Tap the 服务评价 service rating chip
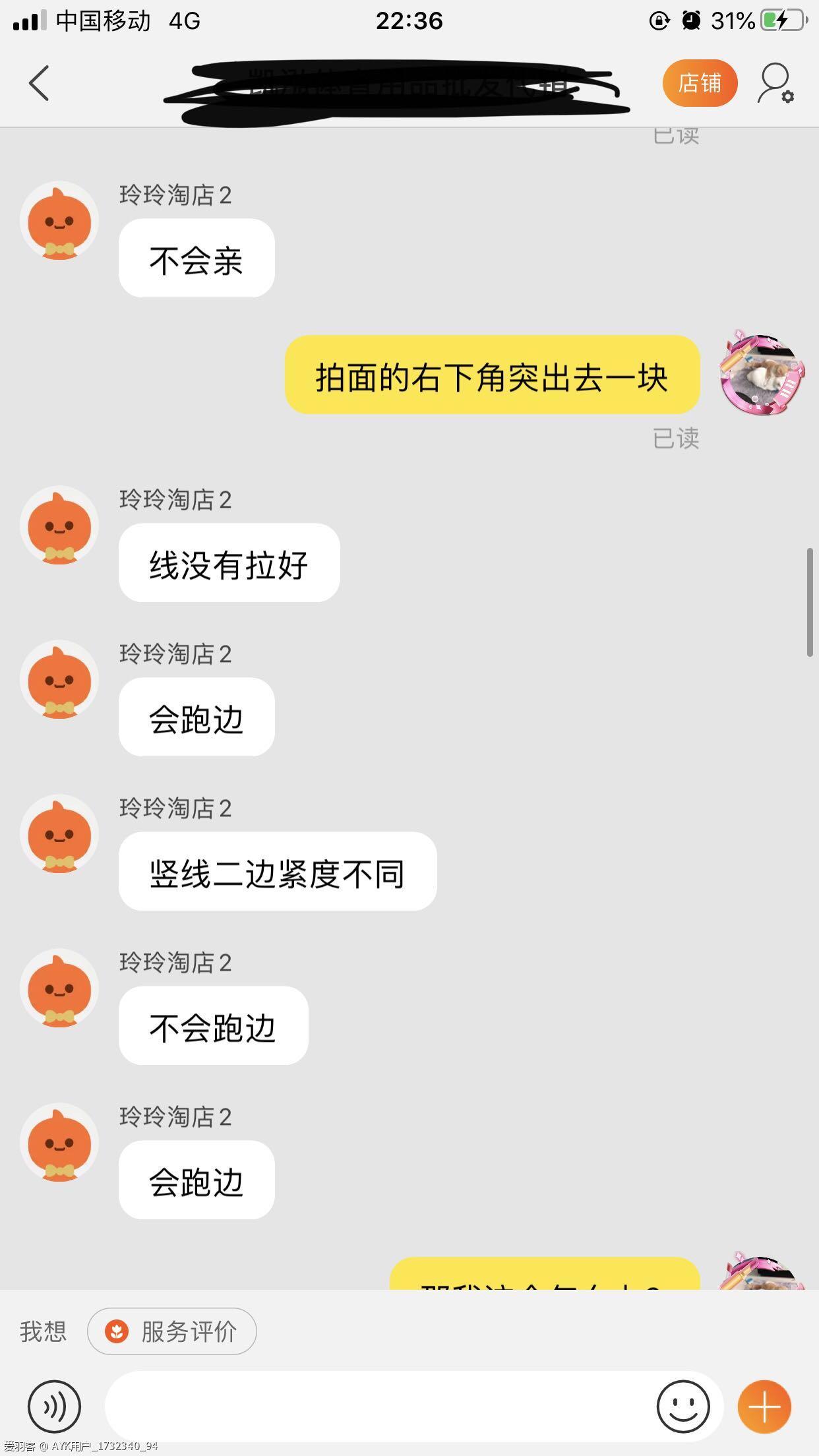The width and height of the screenshot is (819, 1456). click(x=172, y=1331)
